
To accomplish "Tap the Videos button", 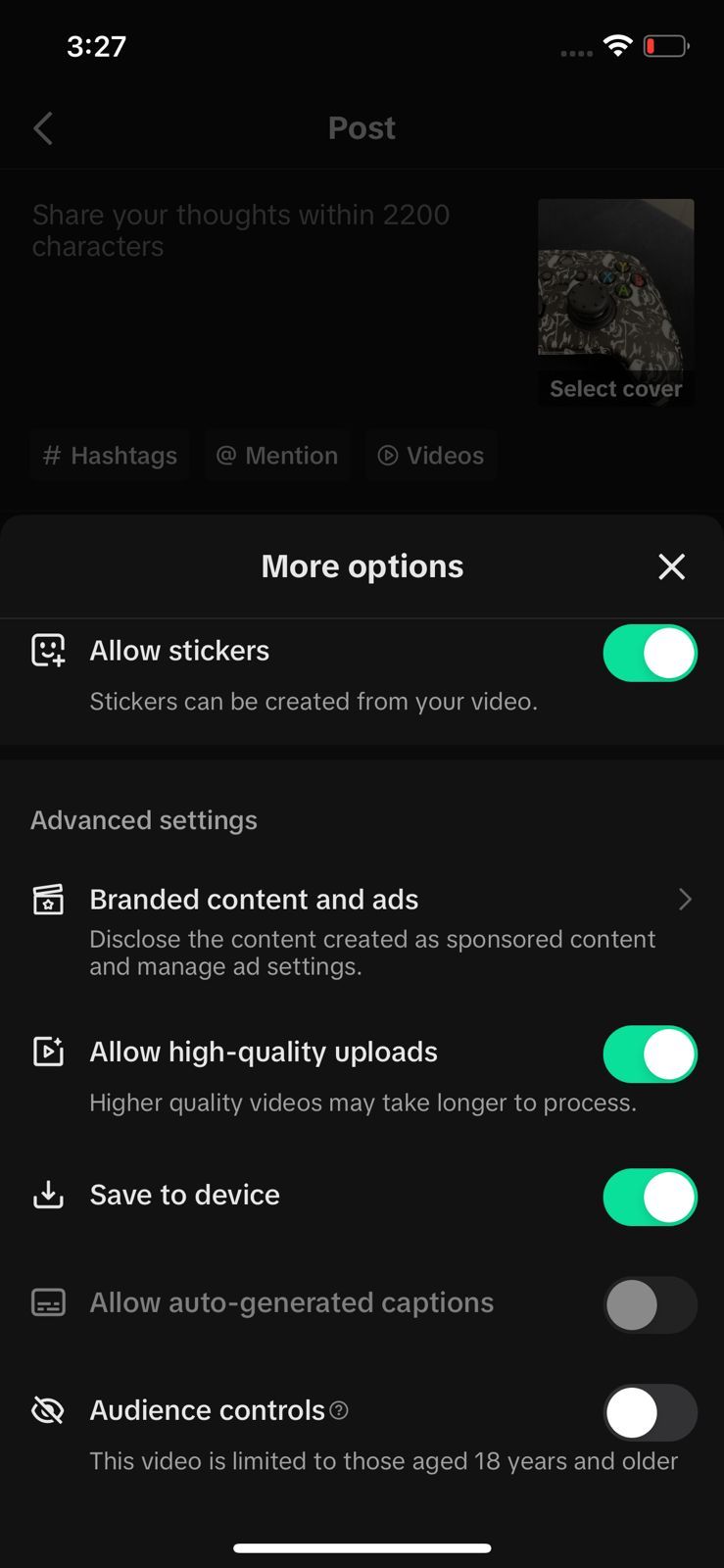I will pos(431,455).
